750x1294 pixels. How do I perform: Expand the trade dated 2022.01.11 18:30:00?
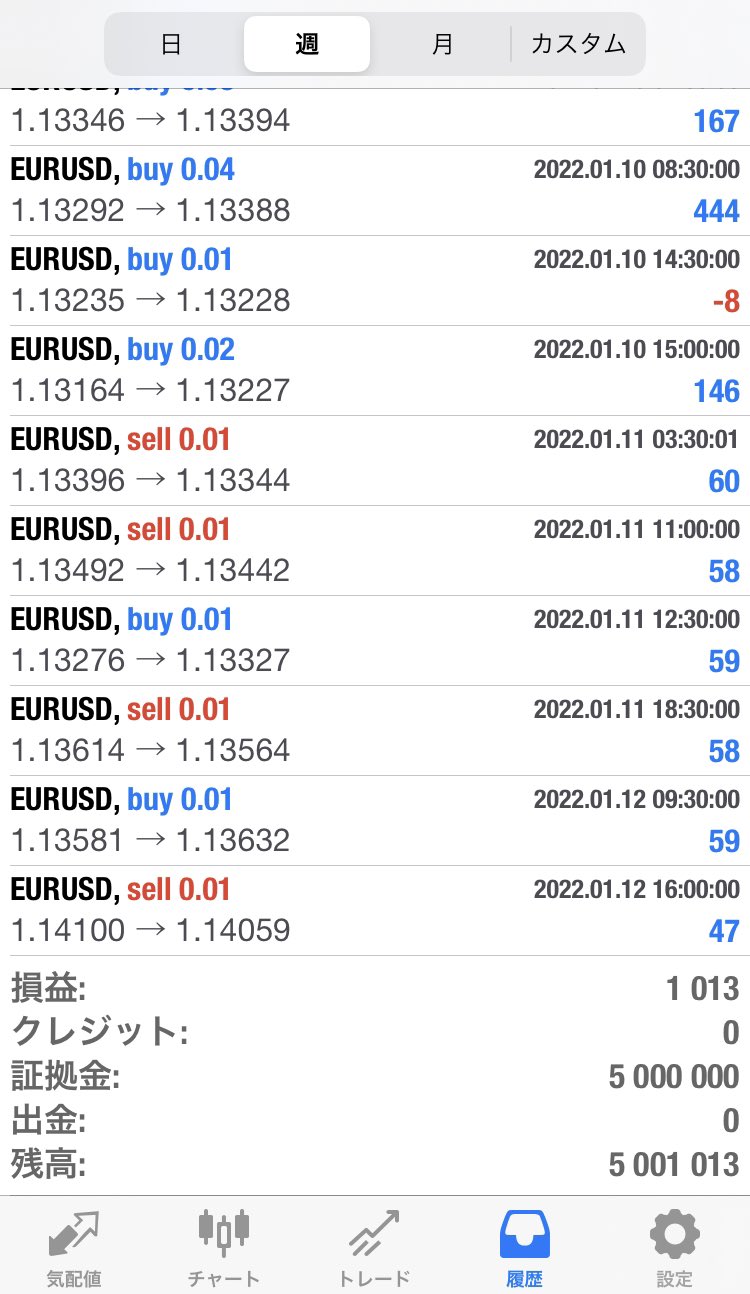pyautogui.click(x=375, y=731)
